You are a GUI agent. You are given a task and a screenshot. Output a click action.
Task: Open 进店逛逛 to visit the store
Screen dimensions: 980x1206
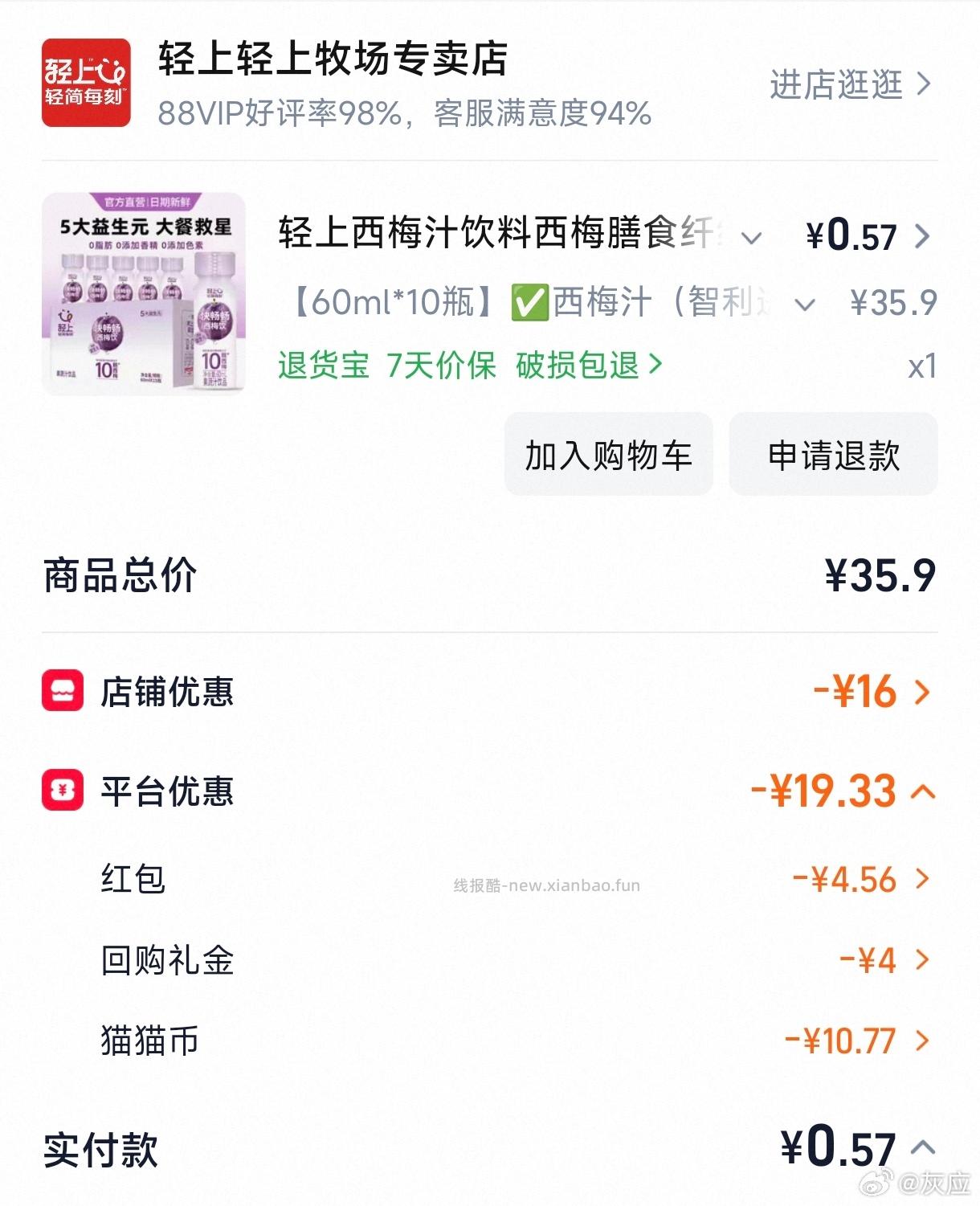tap(850, 84)
